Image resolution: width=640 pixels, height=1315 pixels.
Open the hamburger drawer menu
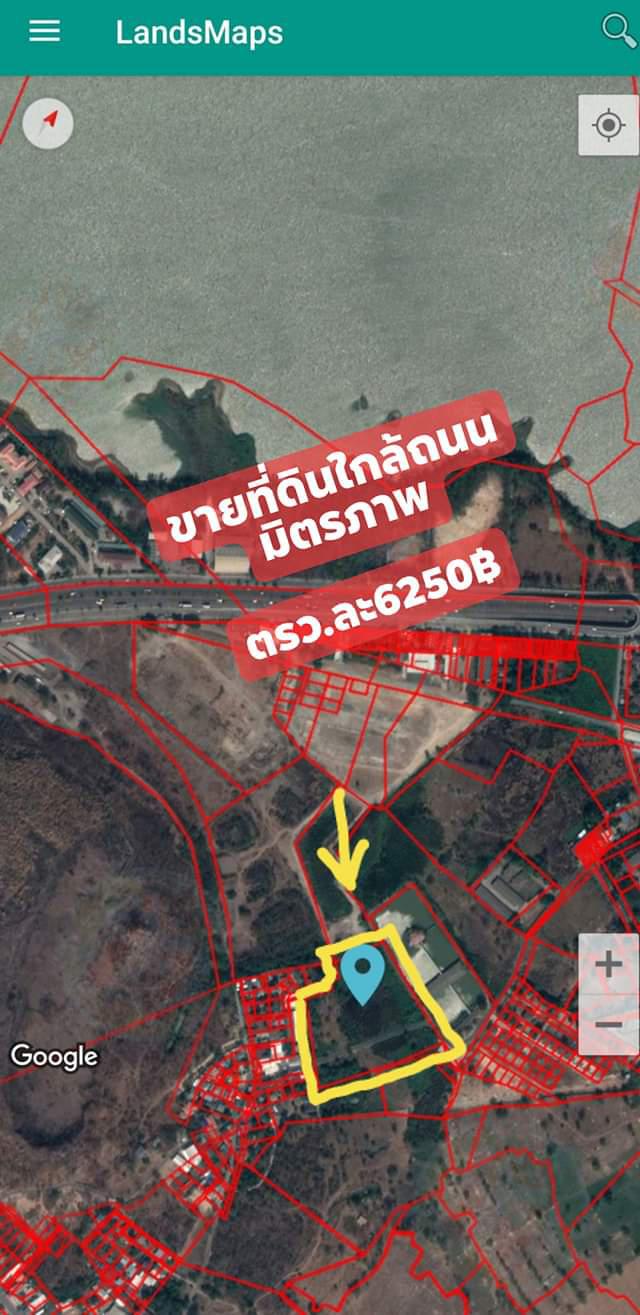click(44, 31)
